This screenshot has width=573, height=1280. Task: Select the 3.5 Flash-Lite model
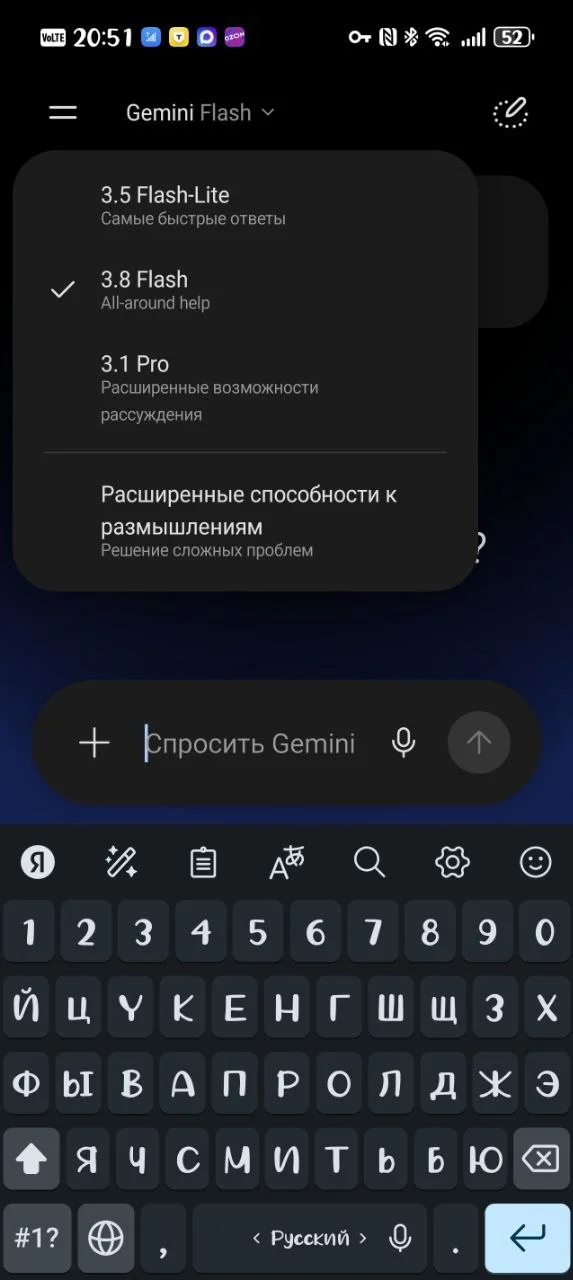coord(245,205)
